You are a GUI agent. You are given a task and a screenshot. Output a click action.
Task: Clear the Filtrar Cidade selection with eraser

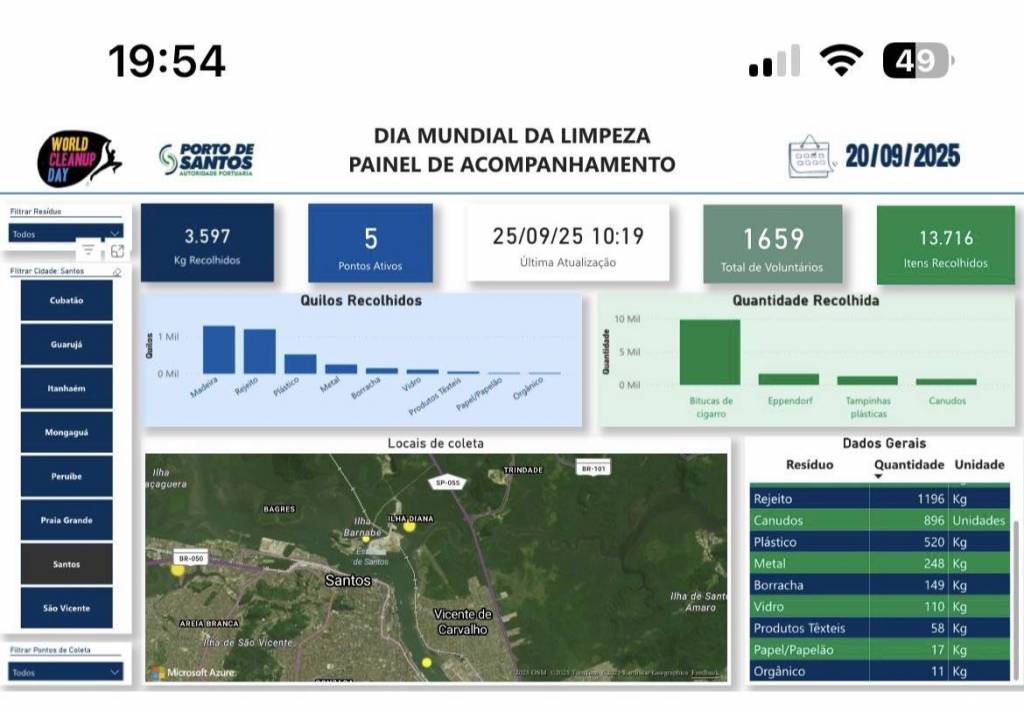click(x=117, y=271)
